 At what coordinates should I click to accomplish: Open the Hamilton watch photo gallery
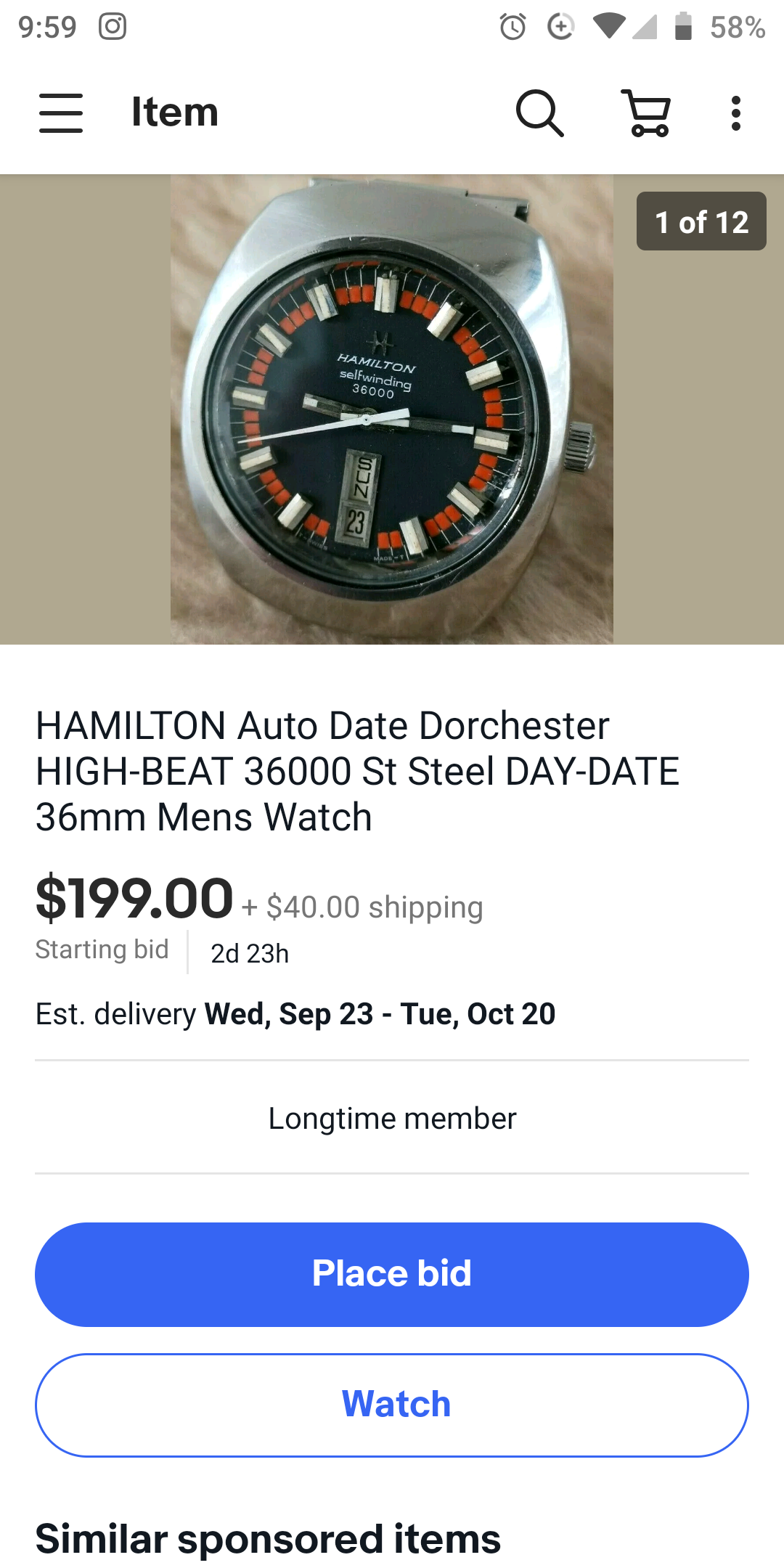pyautogui.click(x=392, y=409)
